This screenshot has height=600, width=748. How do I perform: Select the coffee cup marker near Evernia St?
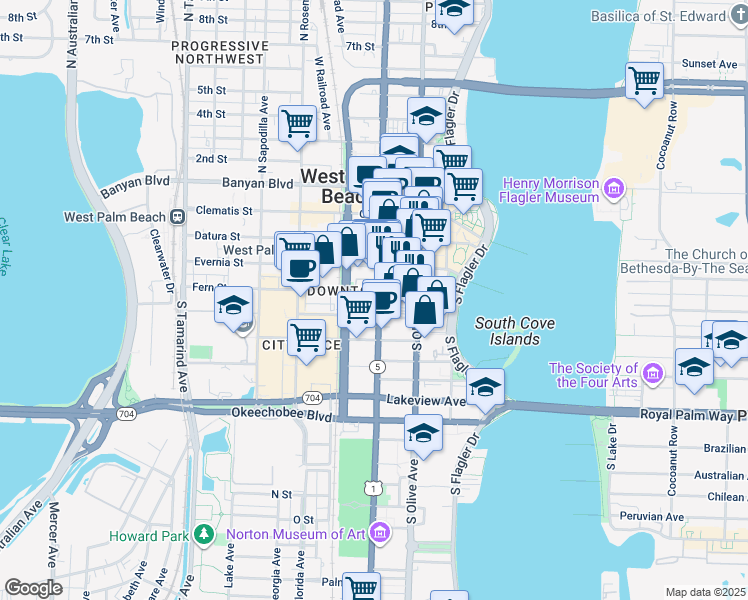300,268
